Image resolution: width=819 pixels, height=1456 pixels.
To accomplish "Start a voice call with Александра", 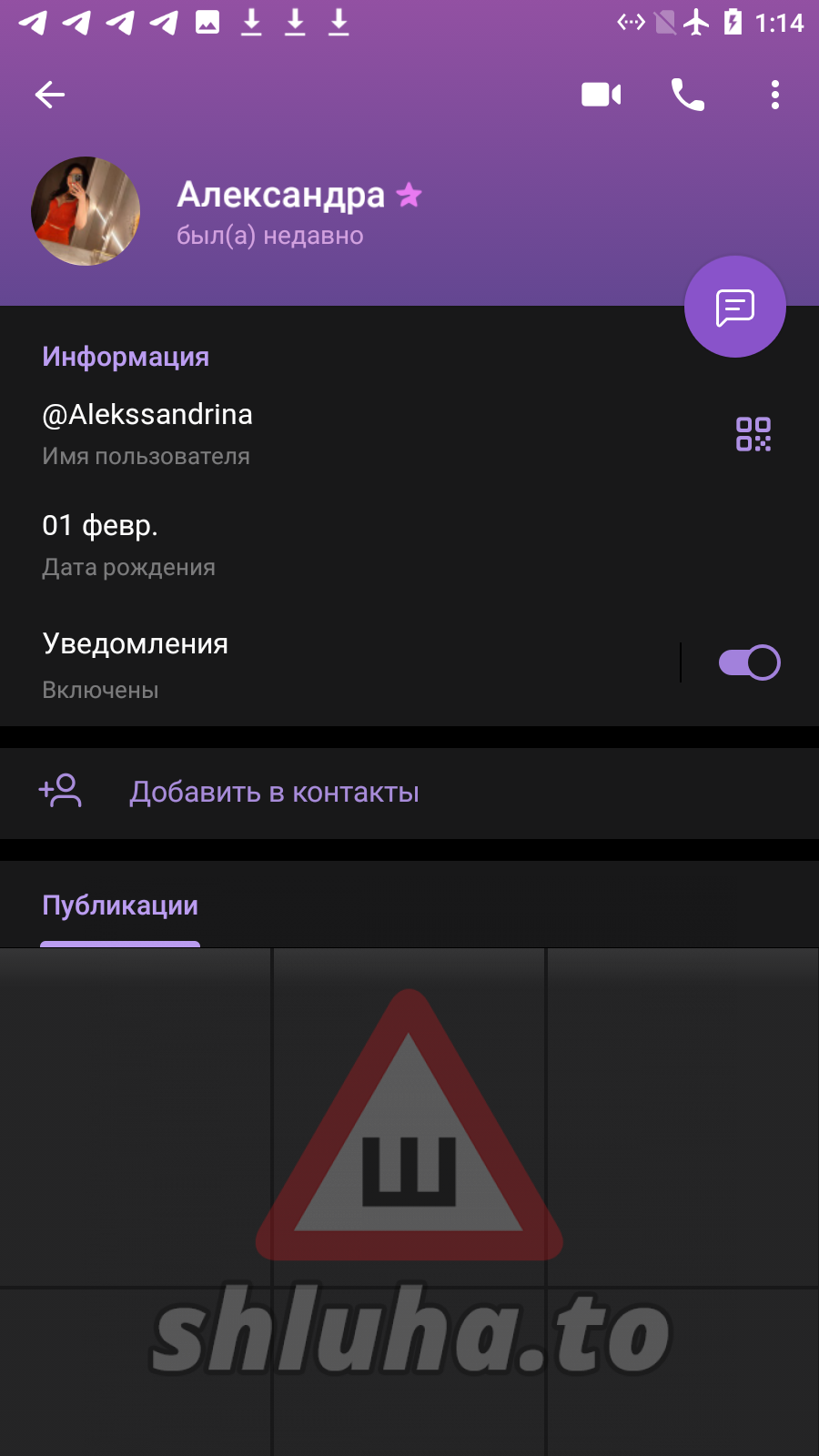I will (688, 95).
